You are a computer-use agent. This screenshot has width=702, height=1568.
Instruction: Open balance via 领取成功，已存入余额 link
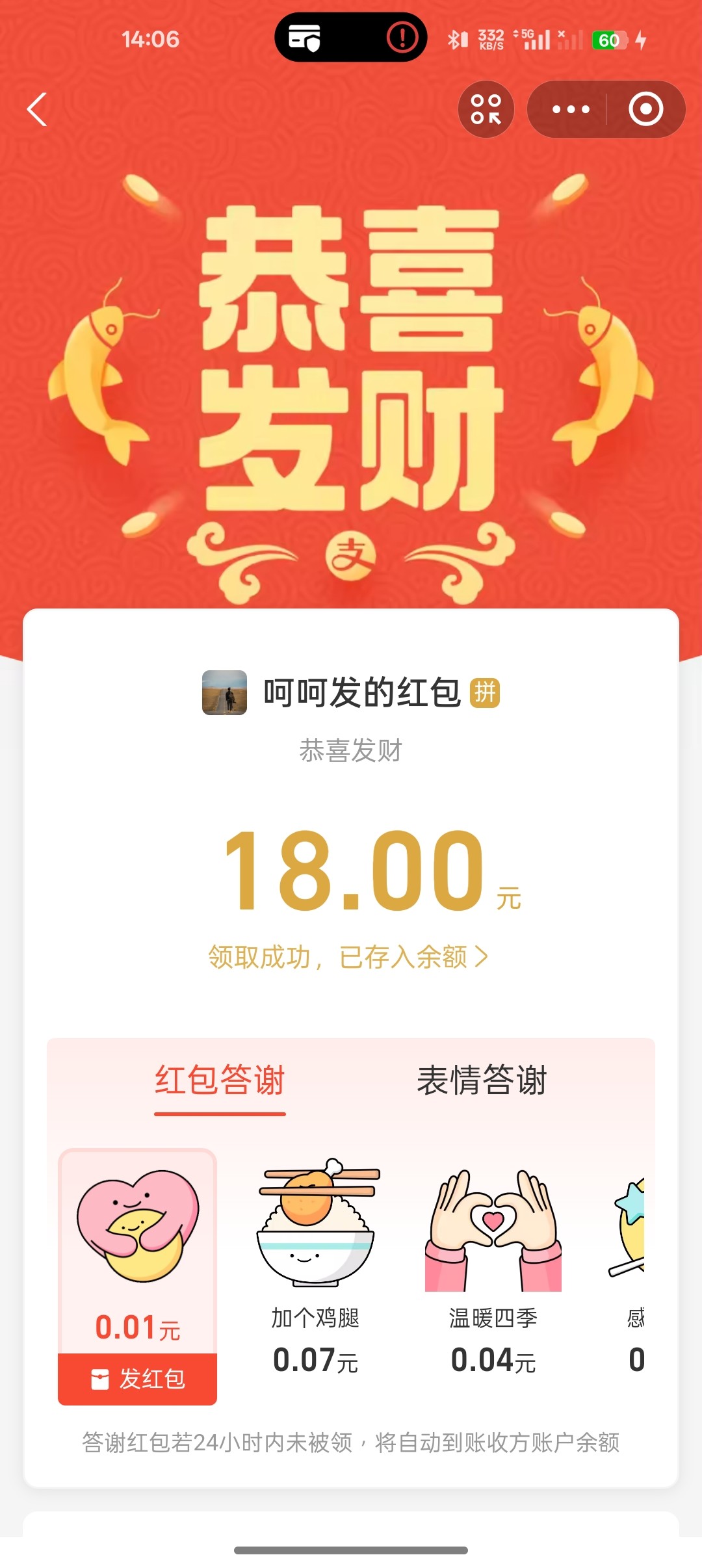(348, 957)
